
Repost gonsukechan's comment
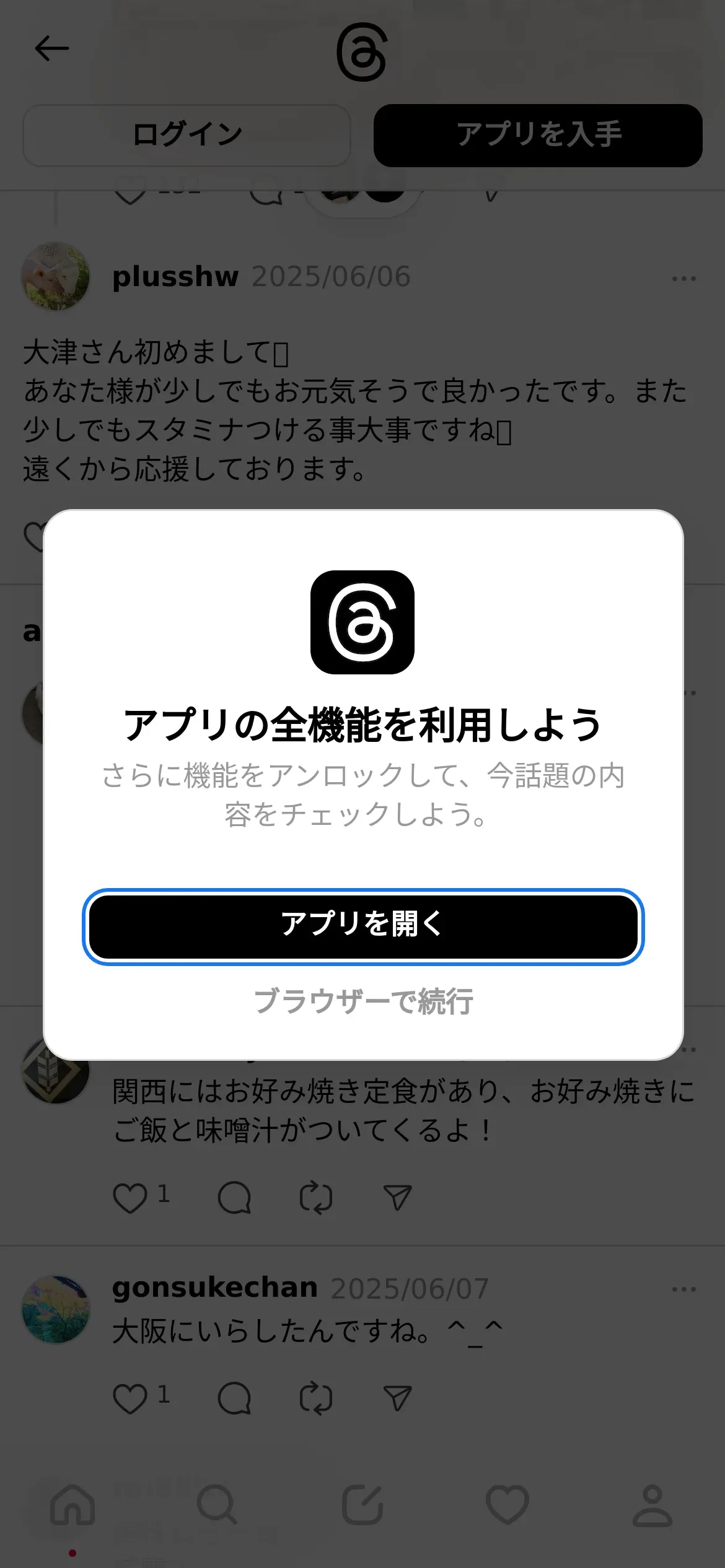pos(316,1398)
